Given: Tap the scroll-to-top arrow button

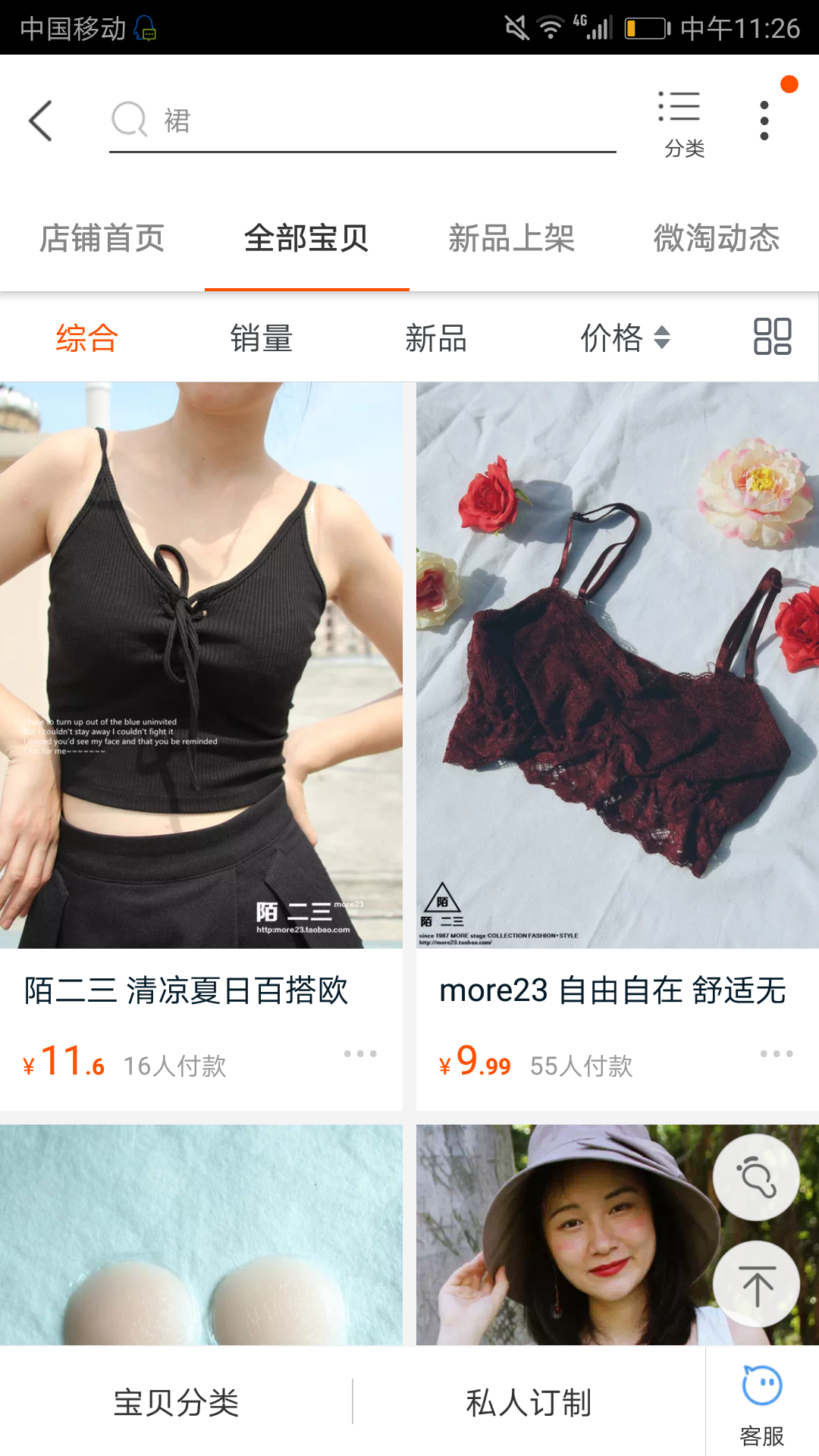Looking at the screenshot, I should (756, 1285).
